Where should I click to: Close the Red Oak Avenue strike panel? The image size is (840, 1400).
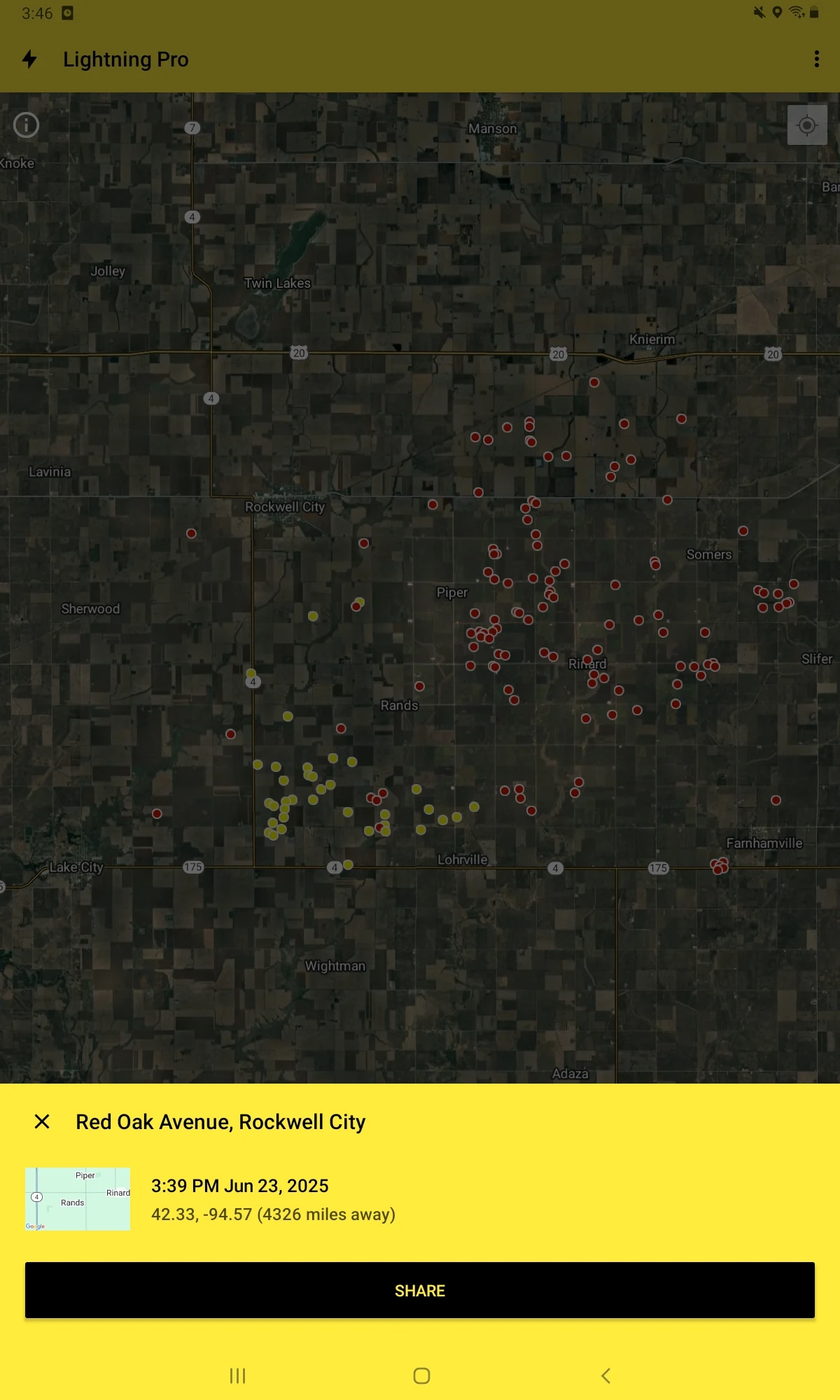click(42, 1122)
